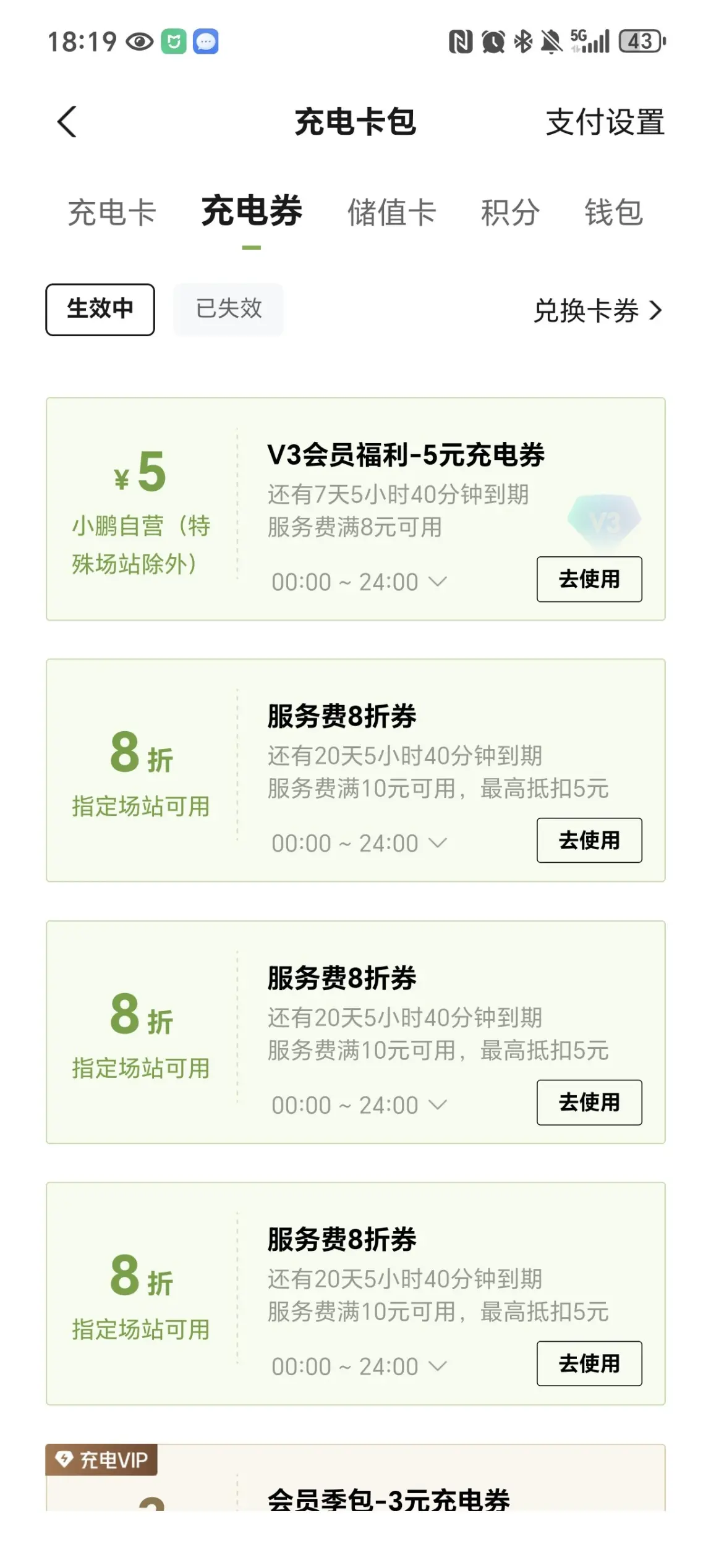Switch to the 储值卡 tab
The width and height of the screenshot is (711, 1568).
392,213
